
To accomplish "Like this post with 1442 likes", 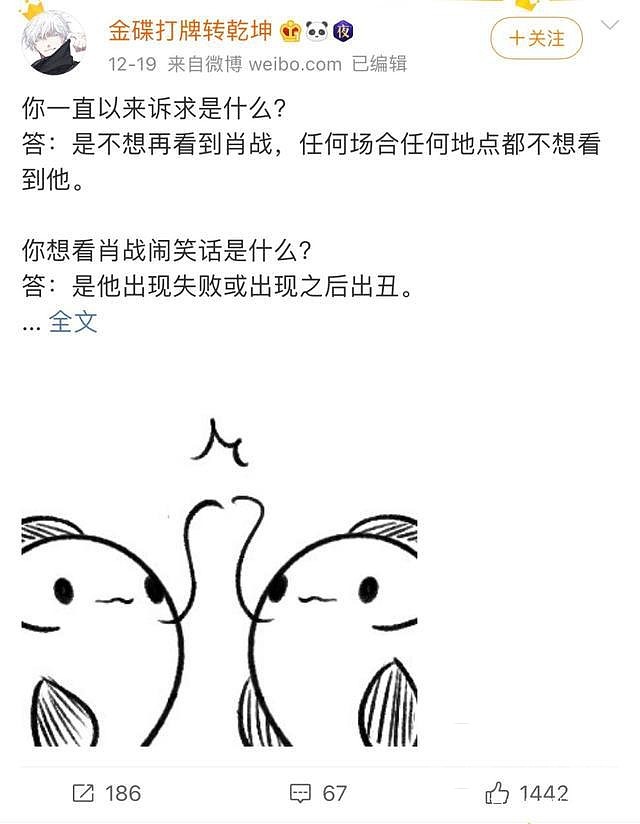I will point(527,793).
